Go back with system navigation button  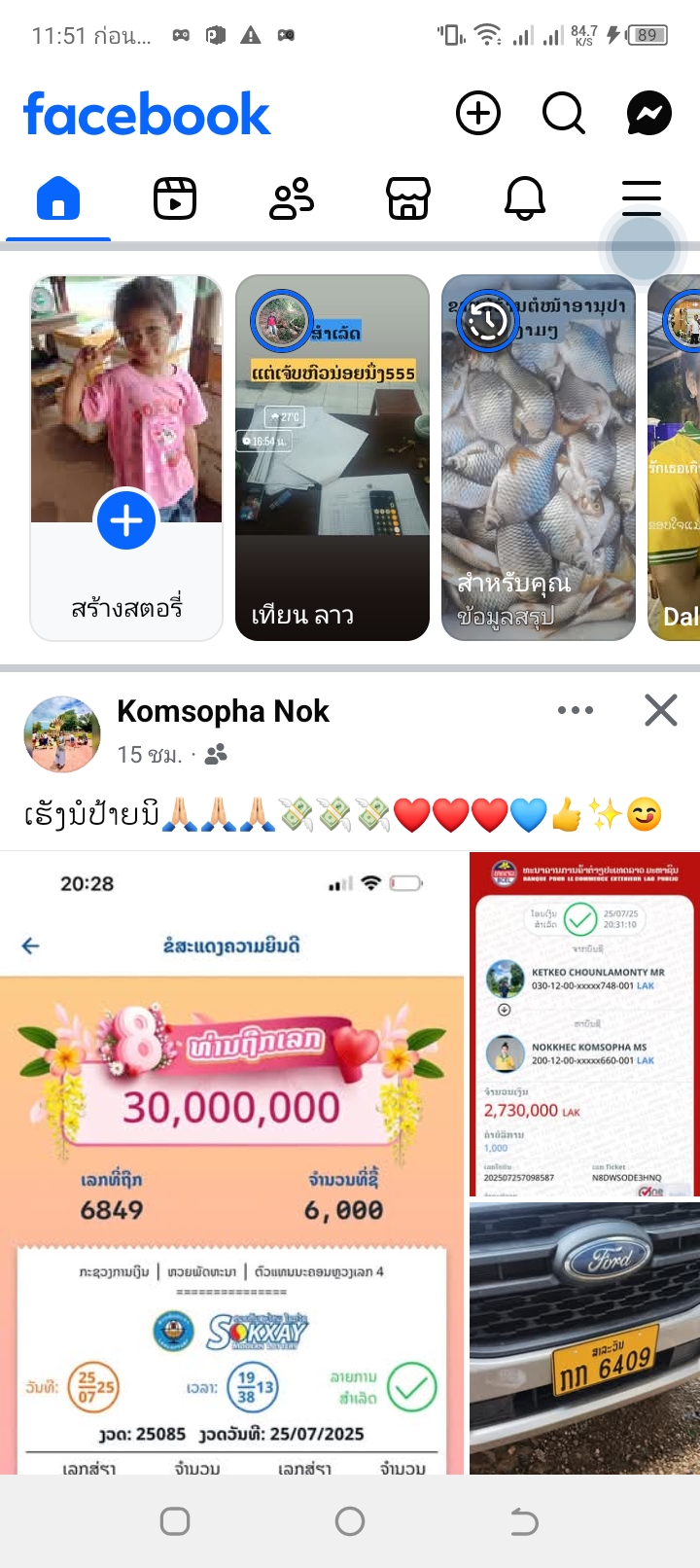point(524,1521)
